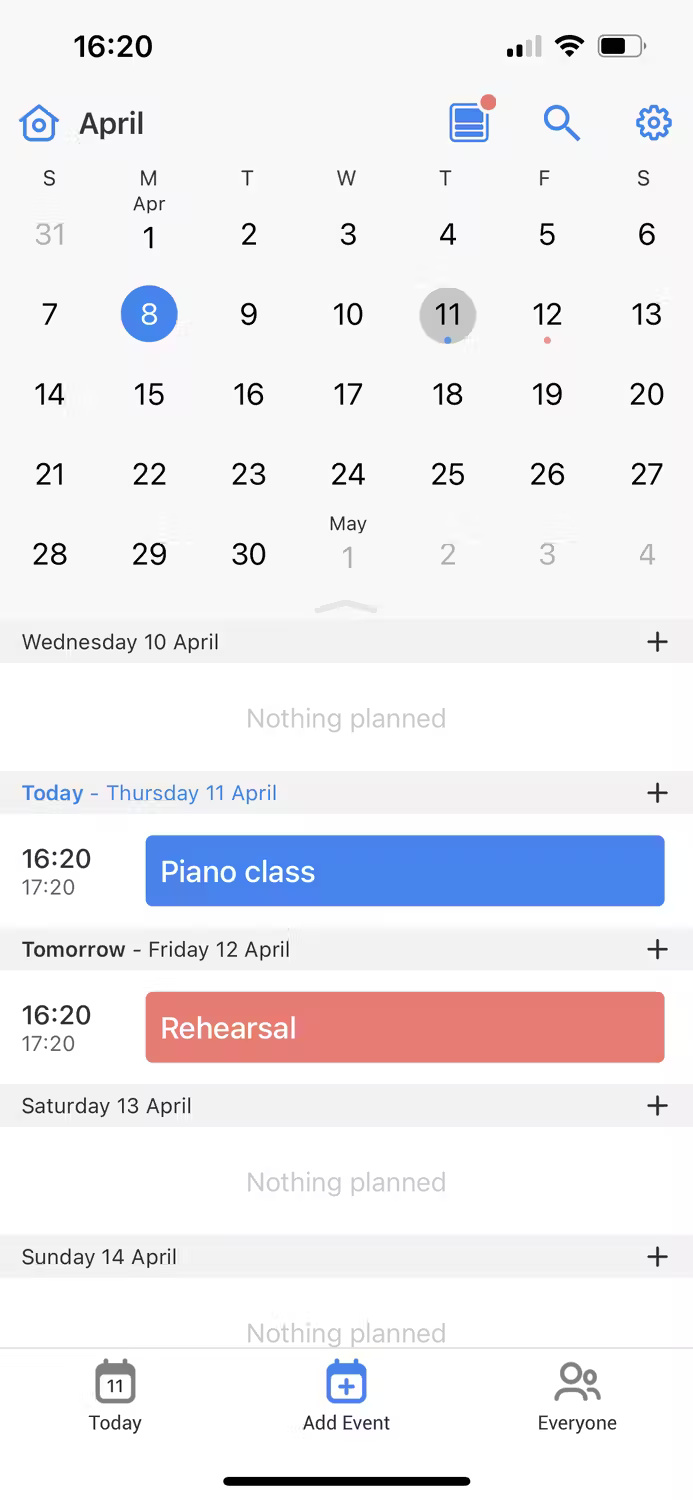693x1500 pixels.
Task: Open the Rehearsal event
Action: (x=405, y=1027)
